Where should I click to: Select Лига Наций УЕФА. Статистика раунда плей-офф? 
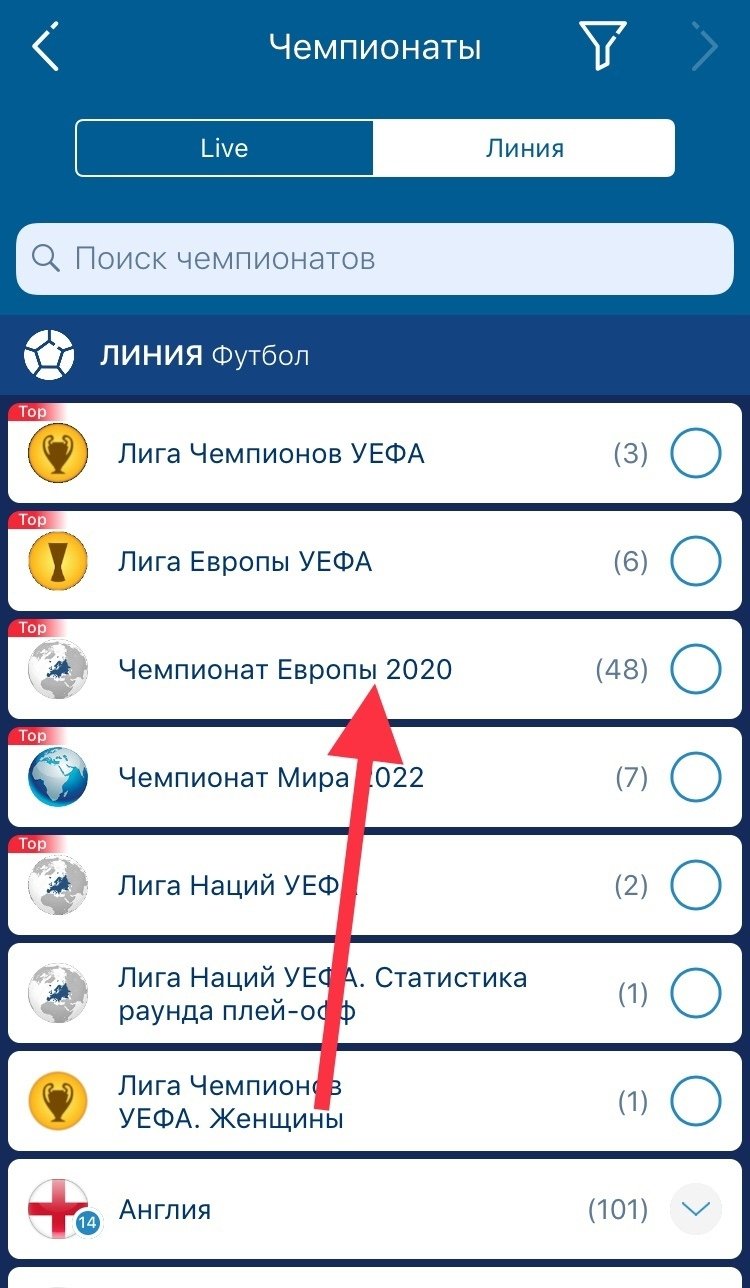click(320, 994)
